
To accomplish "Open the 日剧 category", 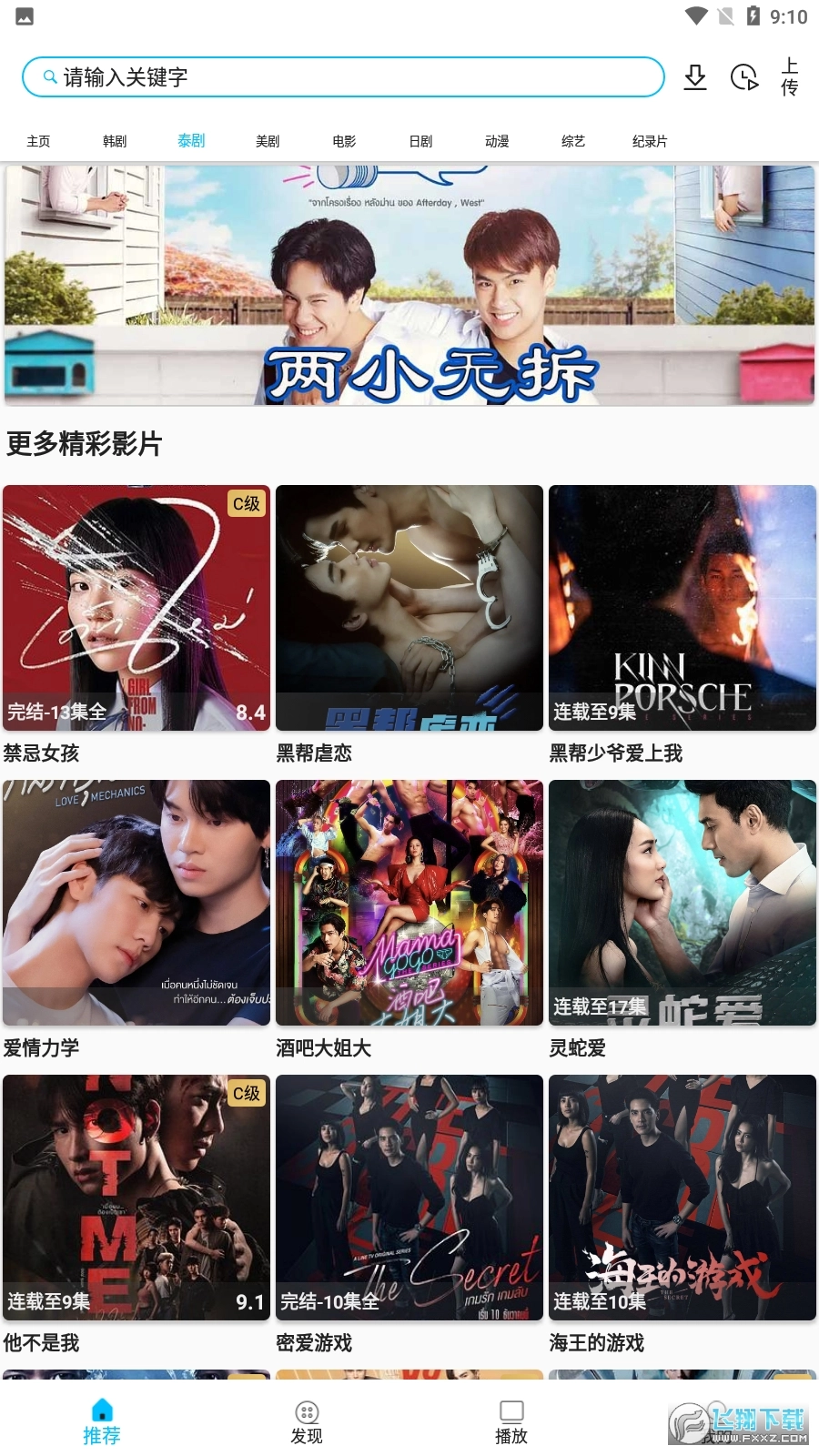I will tap(420, 140).
